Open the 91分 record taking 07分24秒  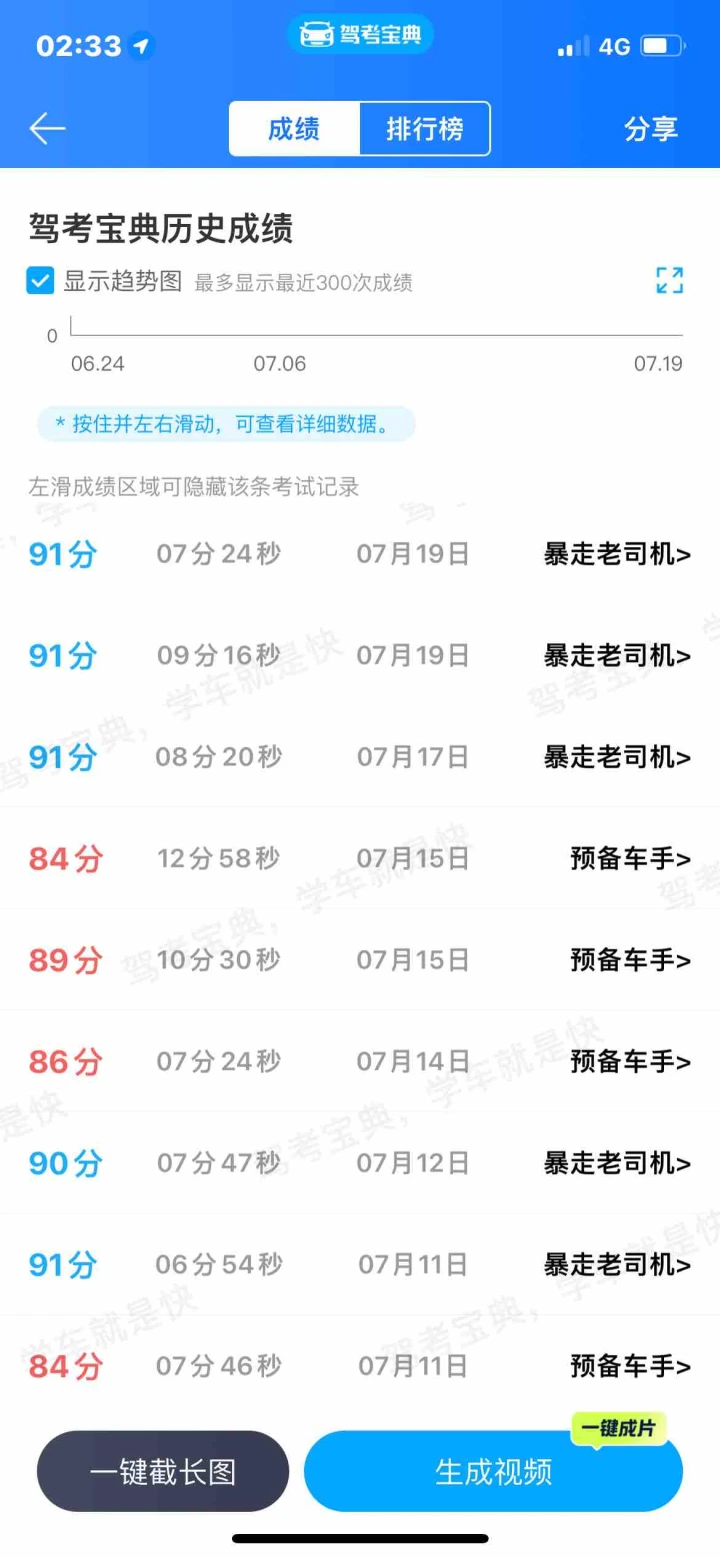[x=360, y=554]
